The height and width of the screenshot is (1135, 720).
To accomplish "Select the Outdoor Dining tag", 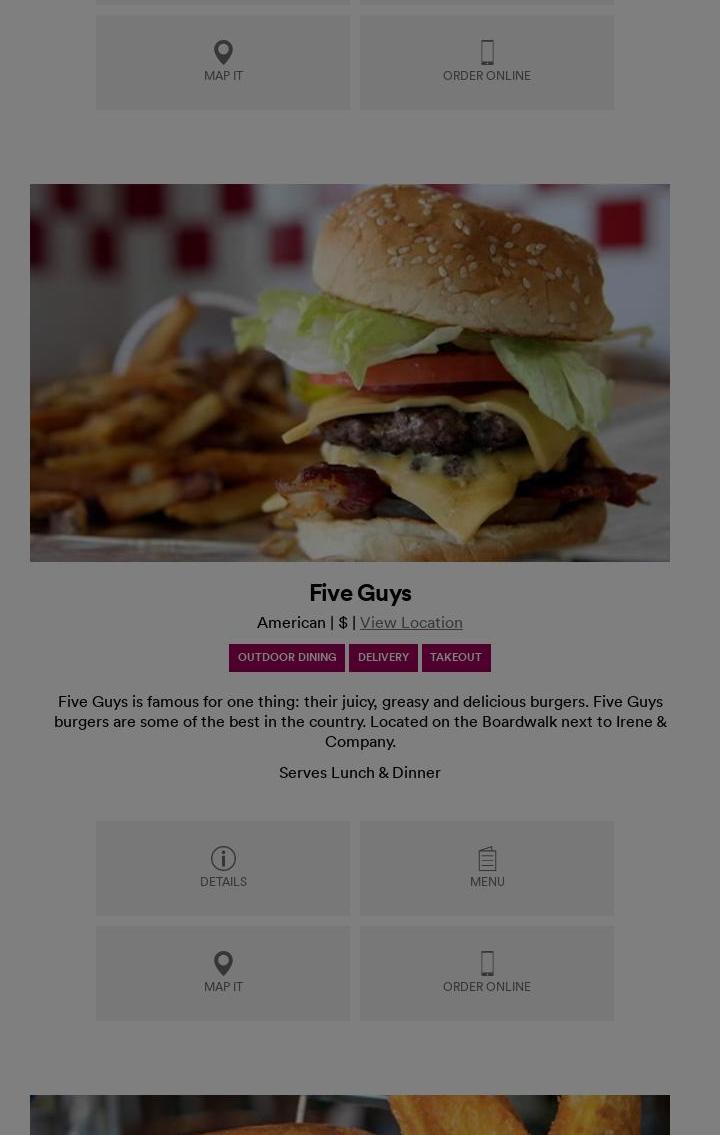I will (287, 658).
